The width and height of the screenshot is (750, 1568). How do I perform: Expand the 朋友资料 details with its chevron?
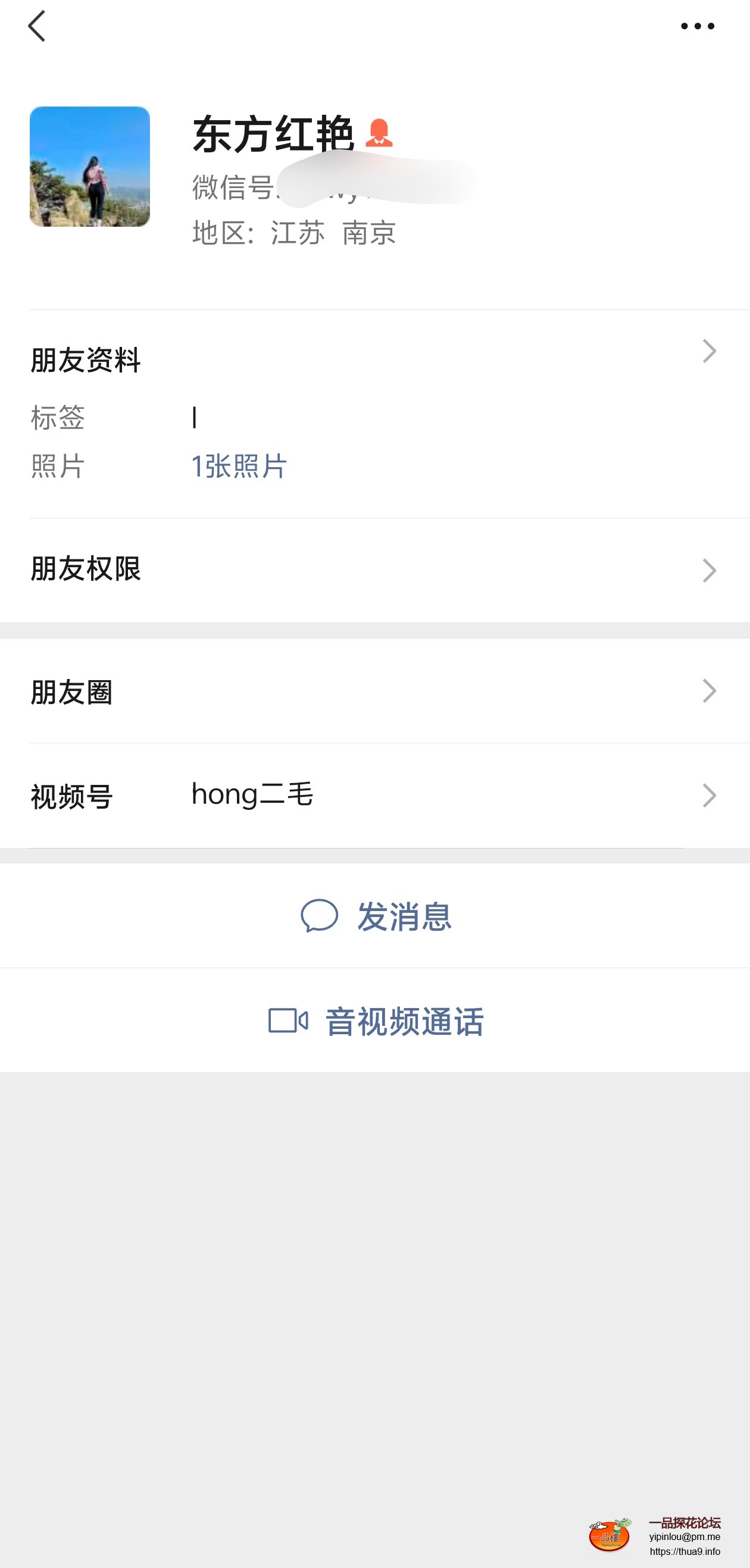click(709, 350)
